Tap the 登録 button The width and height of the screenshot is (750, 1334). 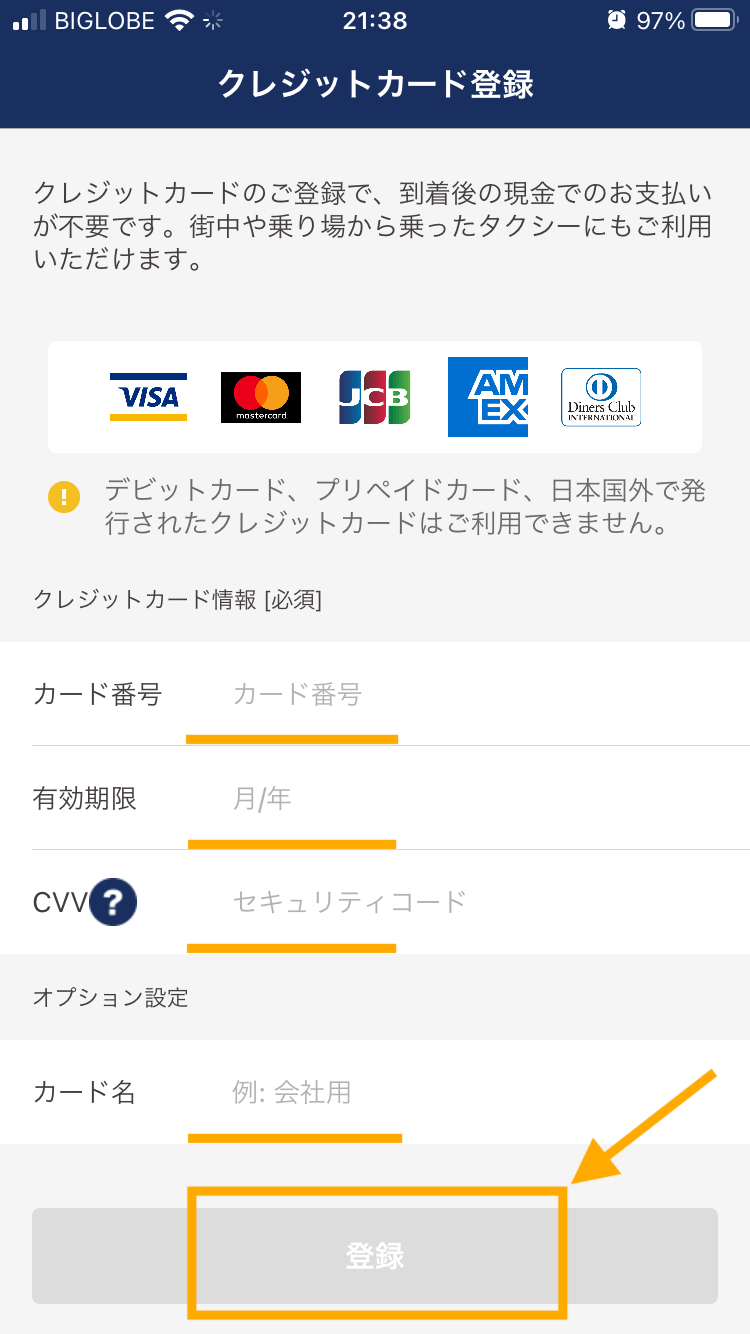click(375, 1256)
